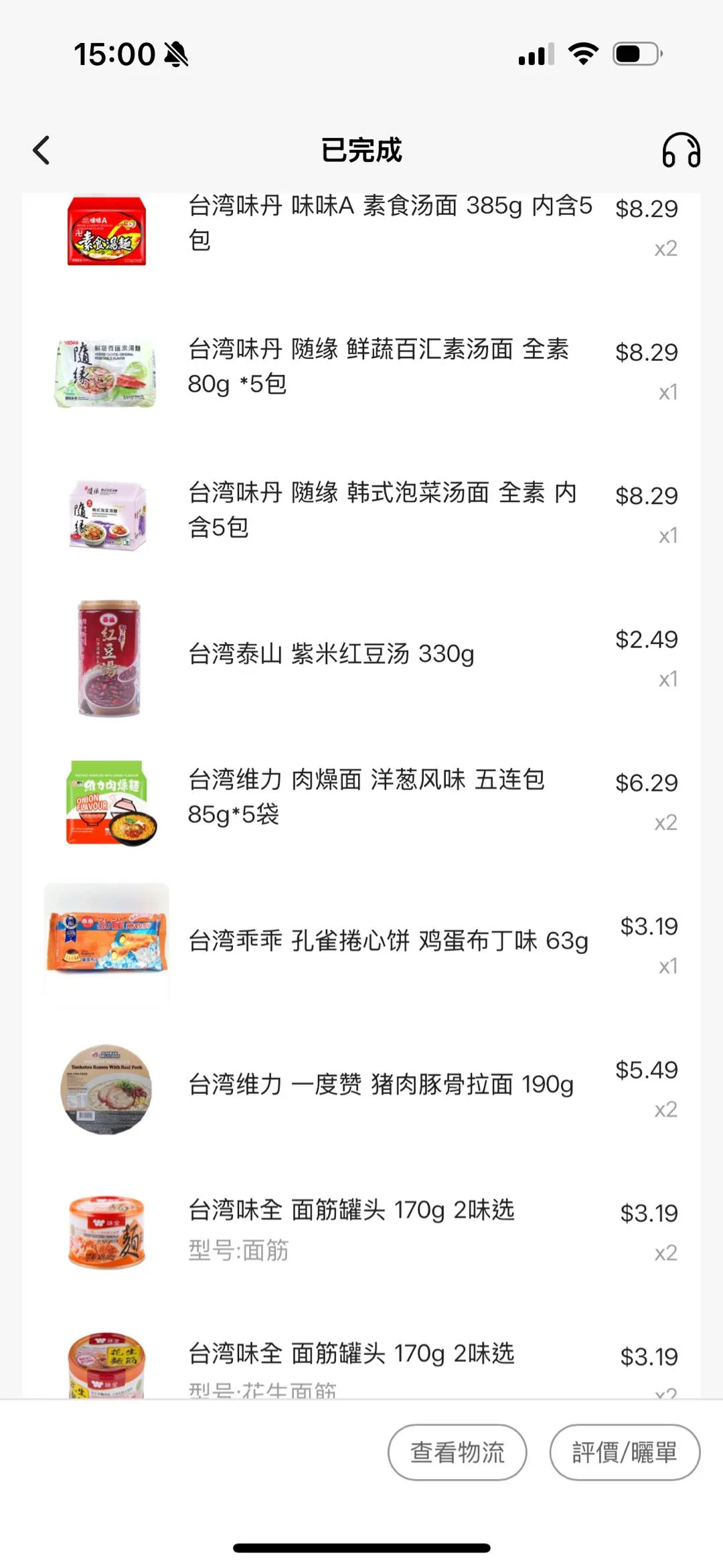Image resolution: width=723 pixels, height=1568 pixels.
Task: Open 評價/曬單 to review the order
Action: (x=625, y=1452)
